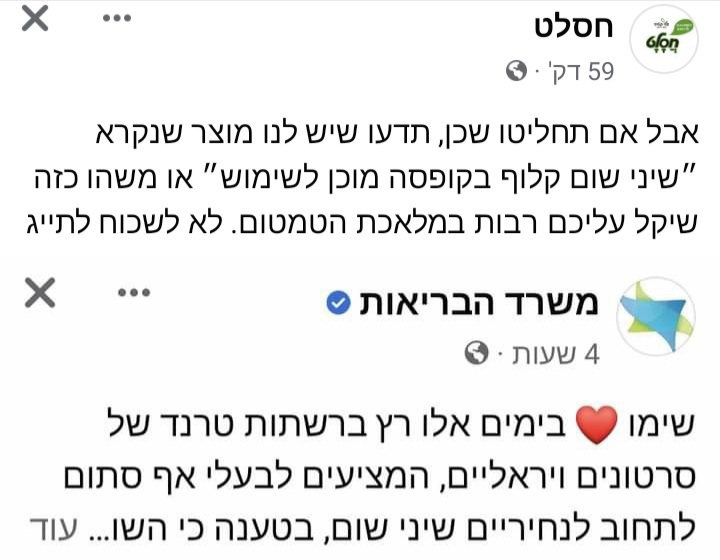Viewport: 720px width, 560px height.
Task: Dismiss the חסלט post
Action: click(37, 19)
